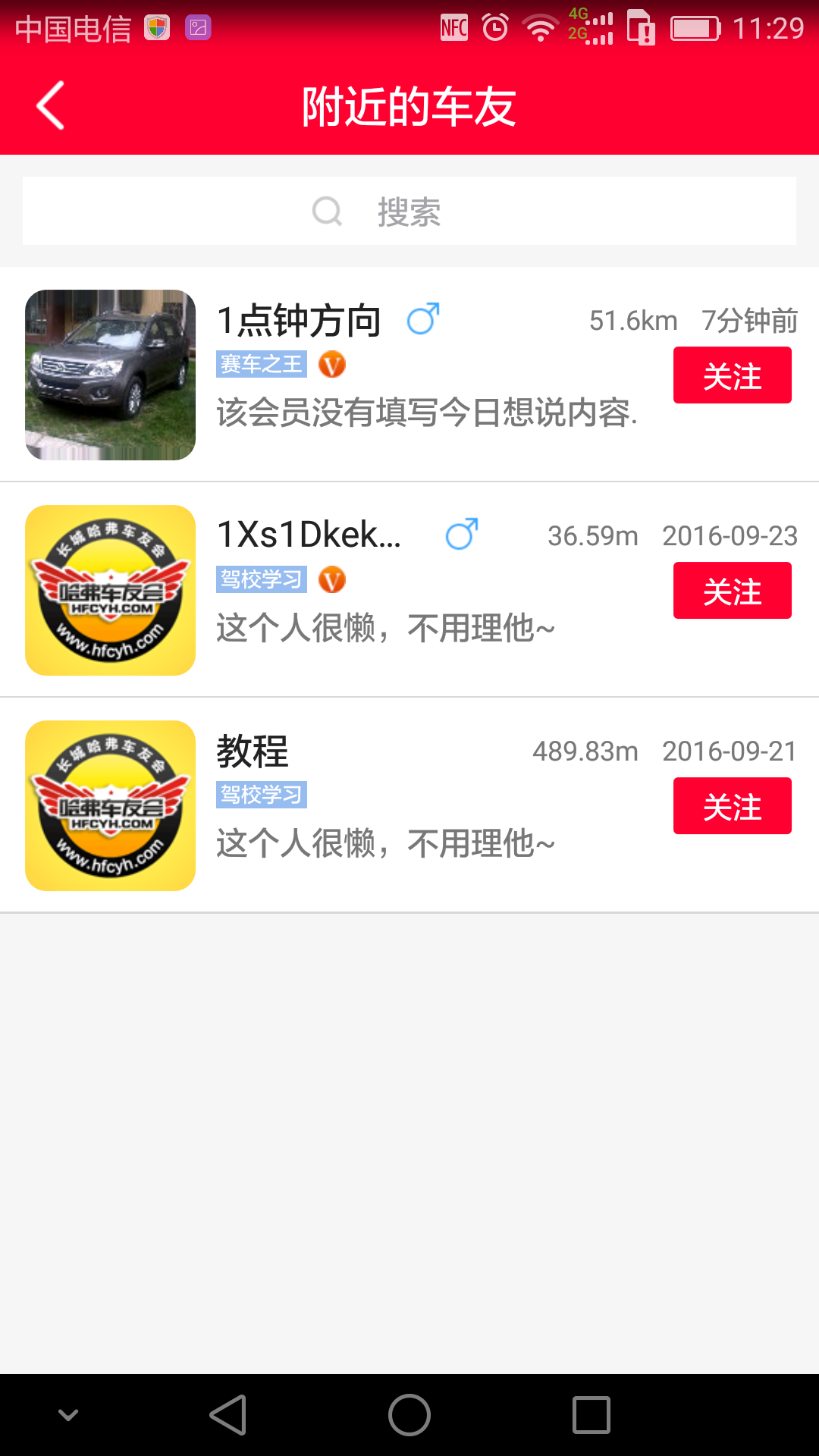The image size is (819, 1456).
Task: Follow 1点钟方向 with the 关注 button
Action: click(731, 375)
